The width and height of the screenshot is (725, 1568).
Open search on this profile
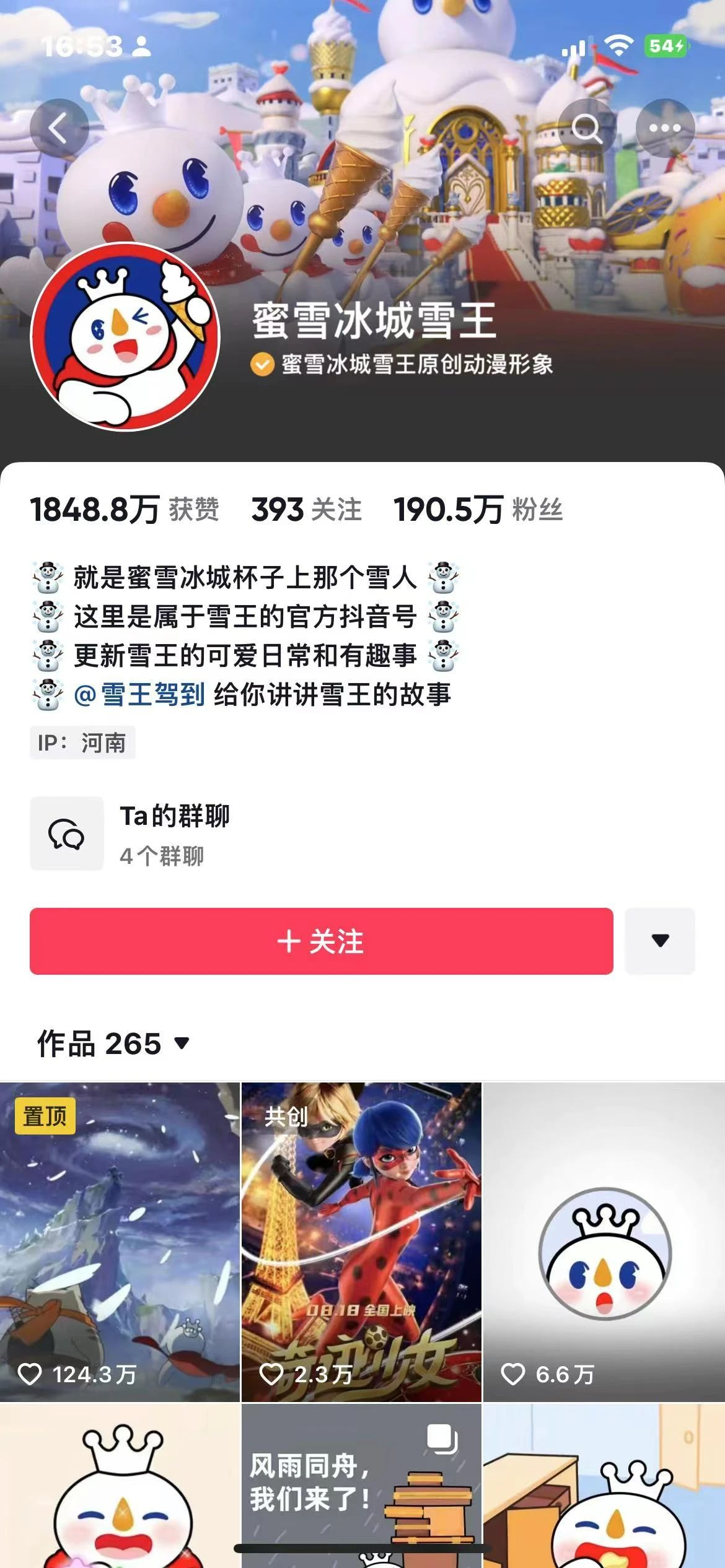[x=586, y=129]
